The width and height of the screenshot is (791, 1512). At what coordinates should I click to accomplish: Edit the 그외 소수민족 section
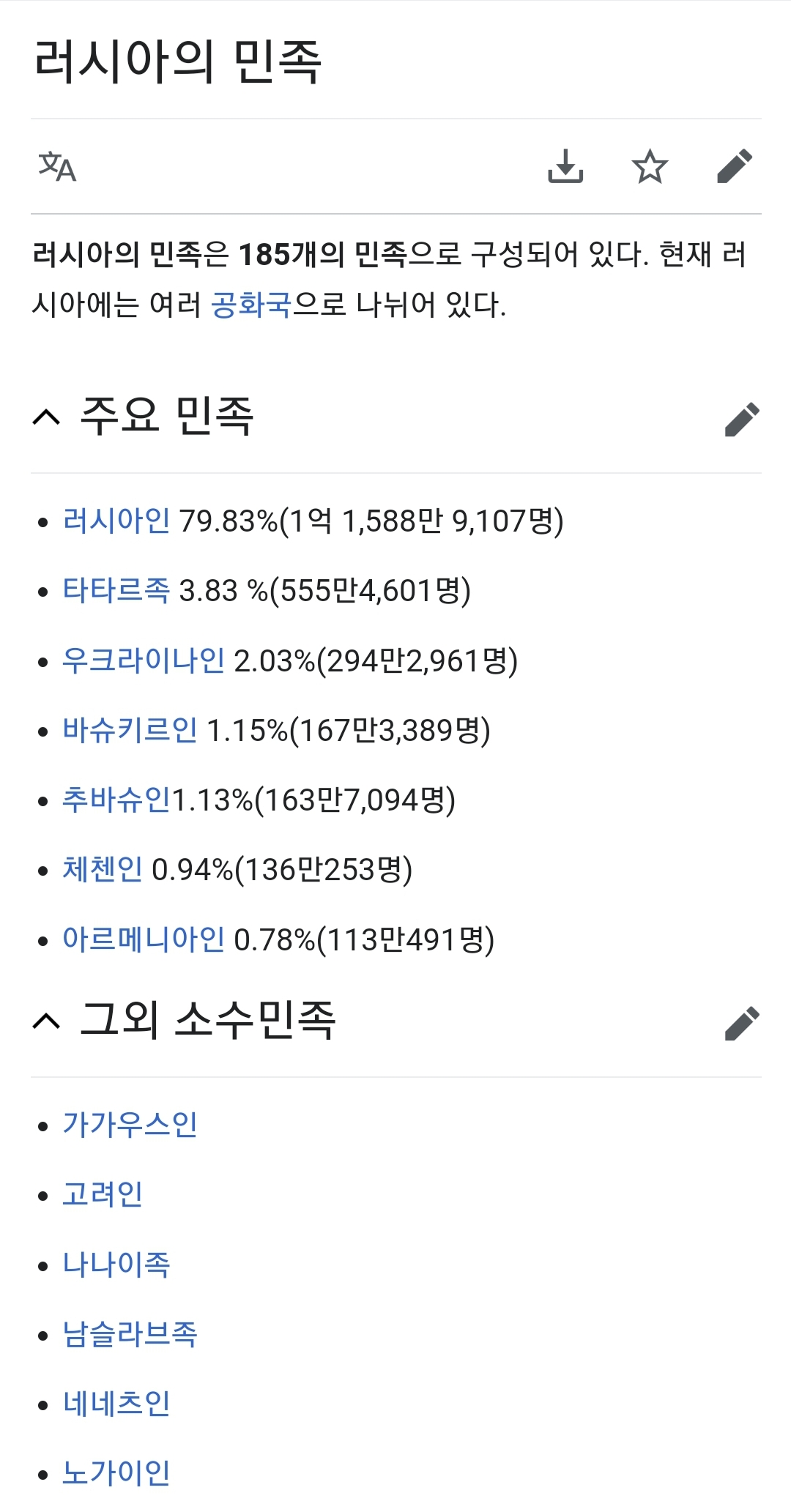point(742,1022)
